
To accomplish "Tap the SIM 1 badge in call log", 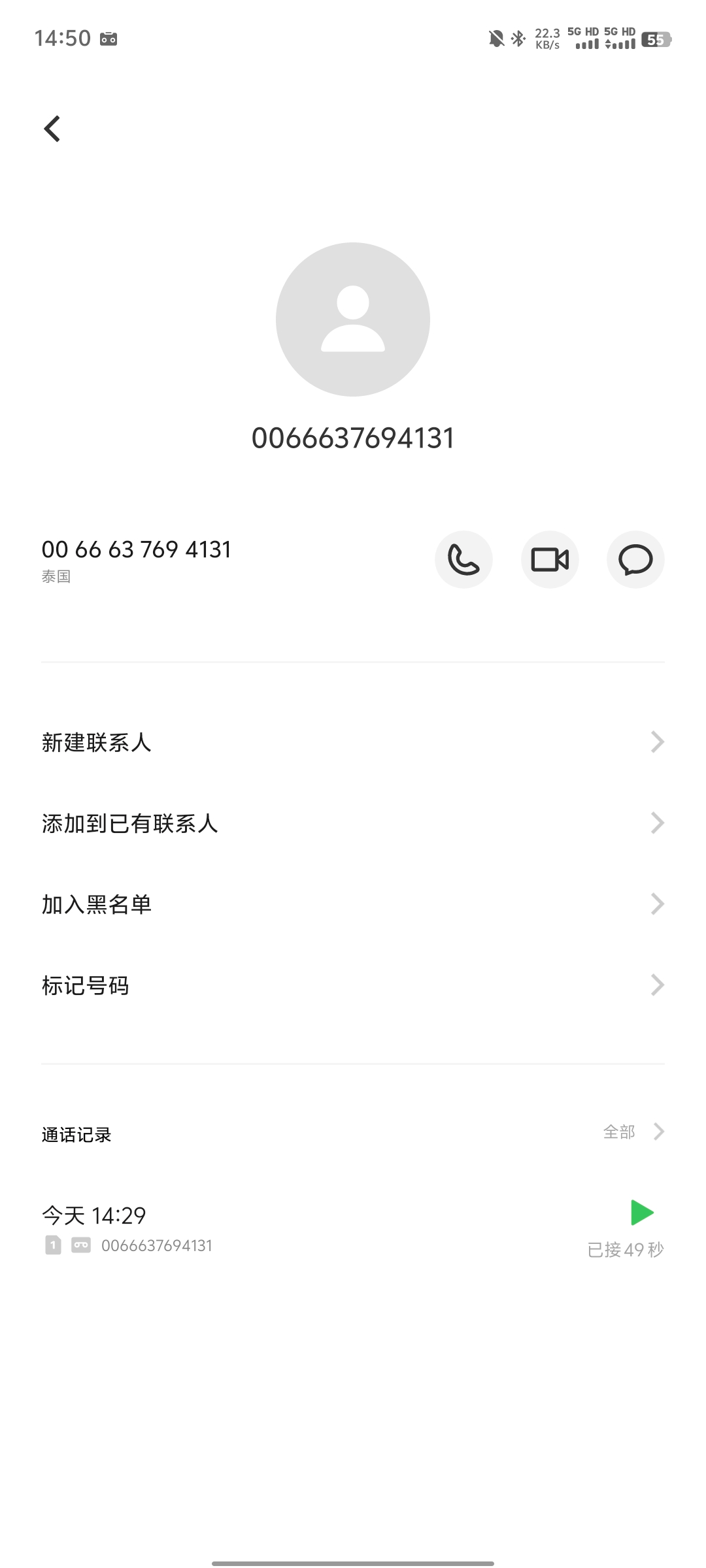I will click(x=54, y=1245).
